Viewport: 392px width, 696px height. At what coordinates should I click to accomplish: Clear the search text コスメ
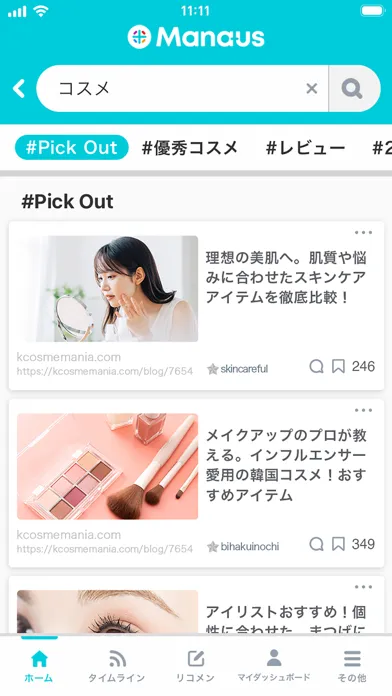pyautogui.click(x=312, y=88)
